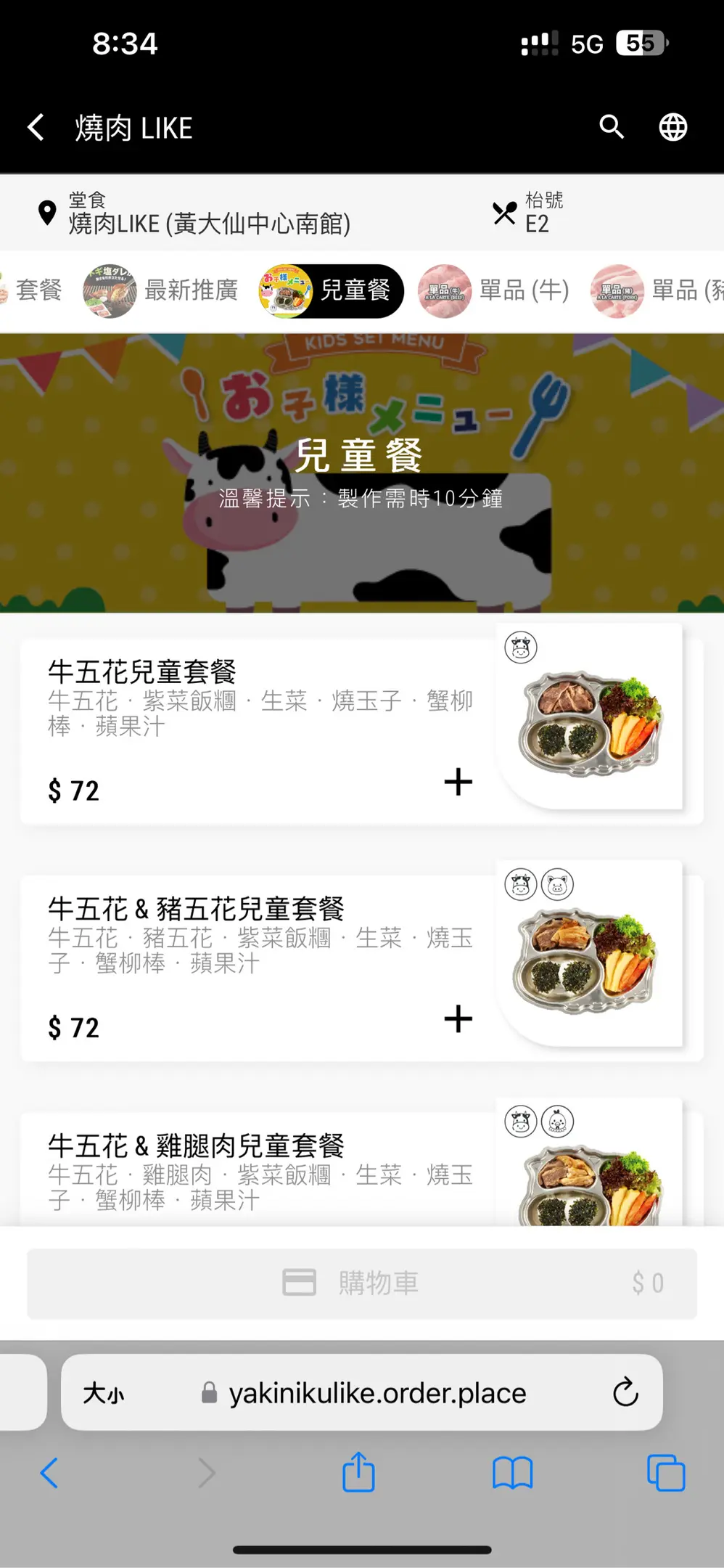Add 牛五花兒童套餐 with its plus button
This screenshot has width=724, height=1568.
458,782
